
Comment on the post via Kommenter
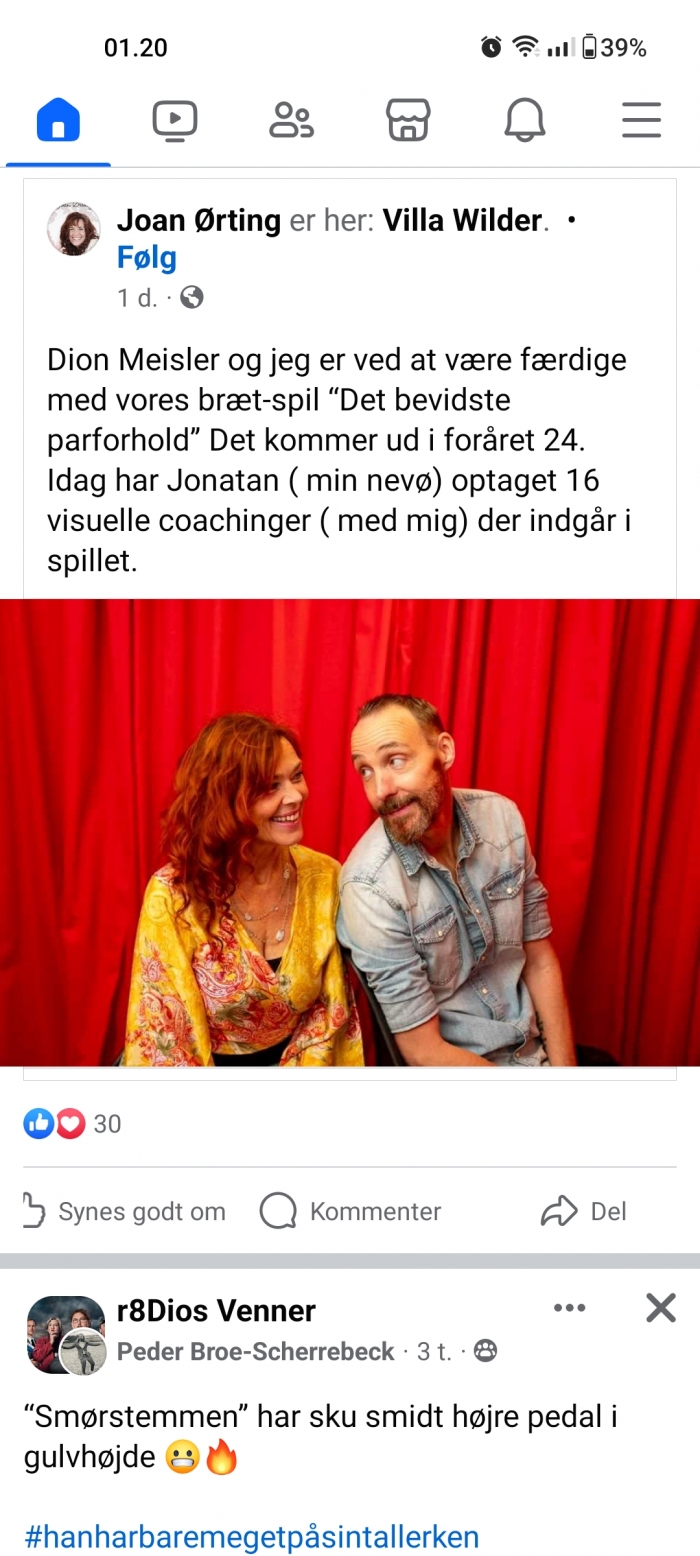tap(351, 1212)
